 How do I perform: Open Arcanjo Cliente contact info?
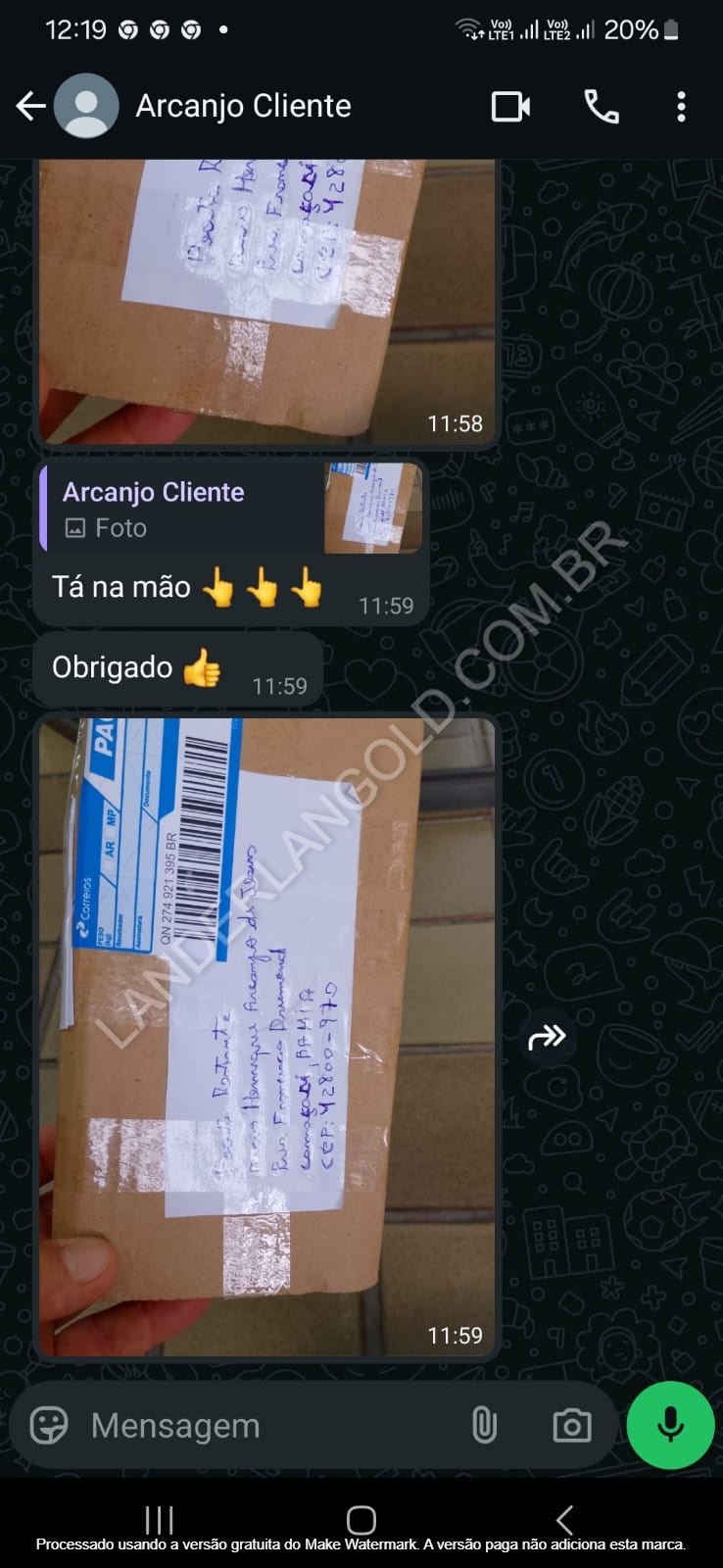click(243, 106)
